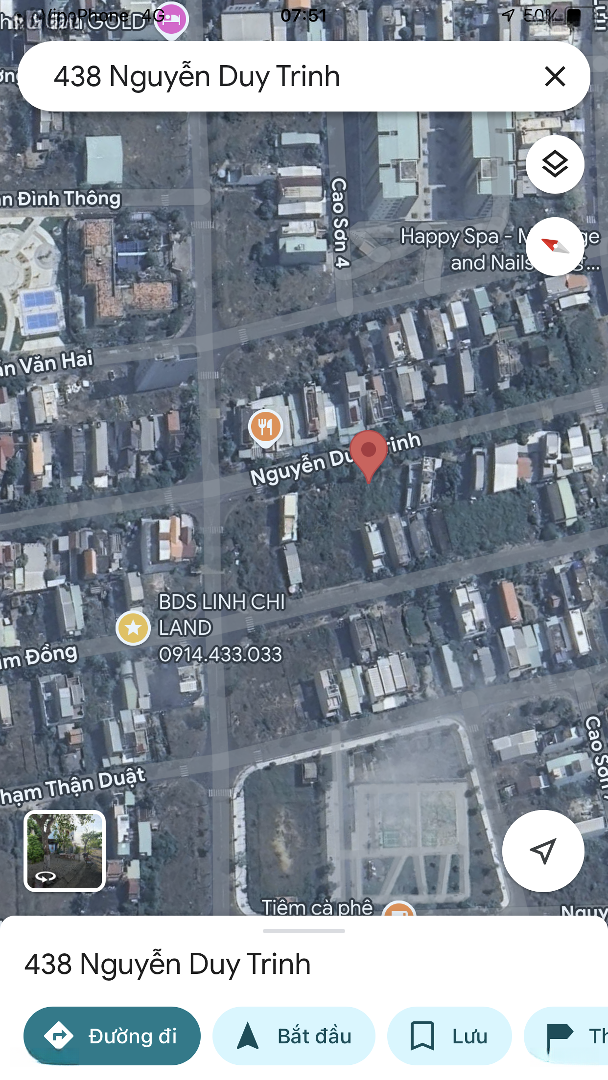Tap the flag chip after Lưu

coord(566,1035)
